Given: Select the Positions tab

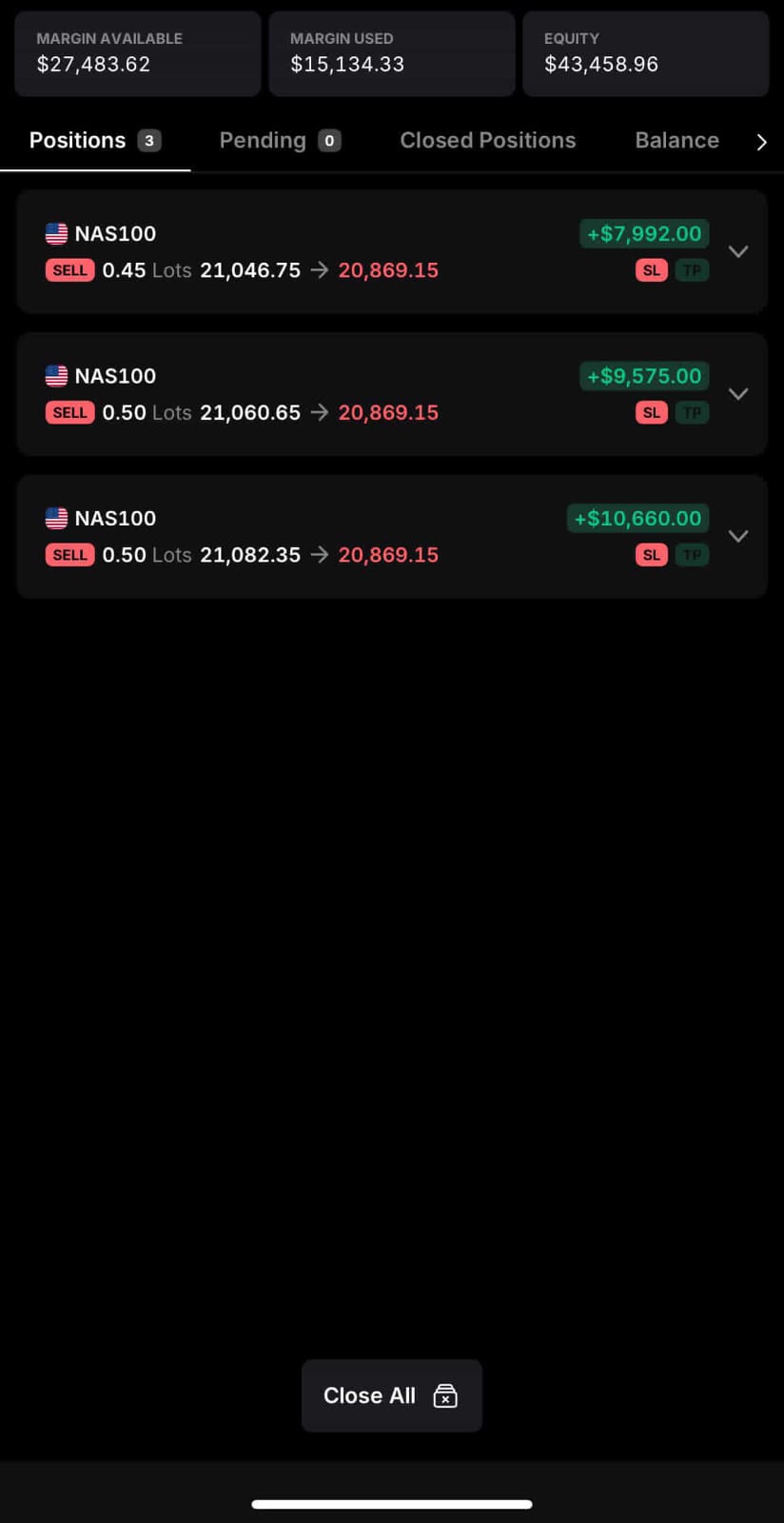Looking at the screenshot, I should tap(94, 141).
